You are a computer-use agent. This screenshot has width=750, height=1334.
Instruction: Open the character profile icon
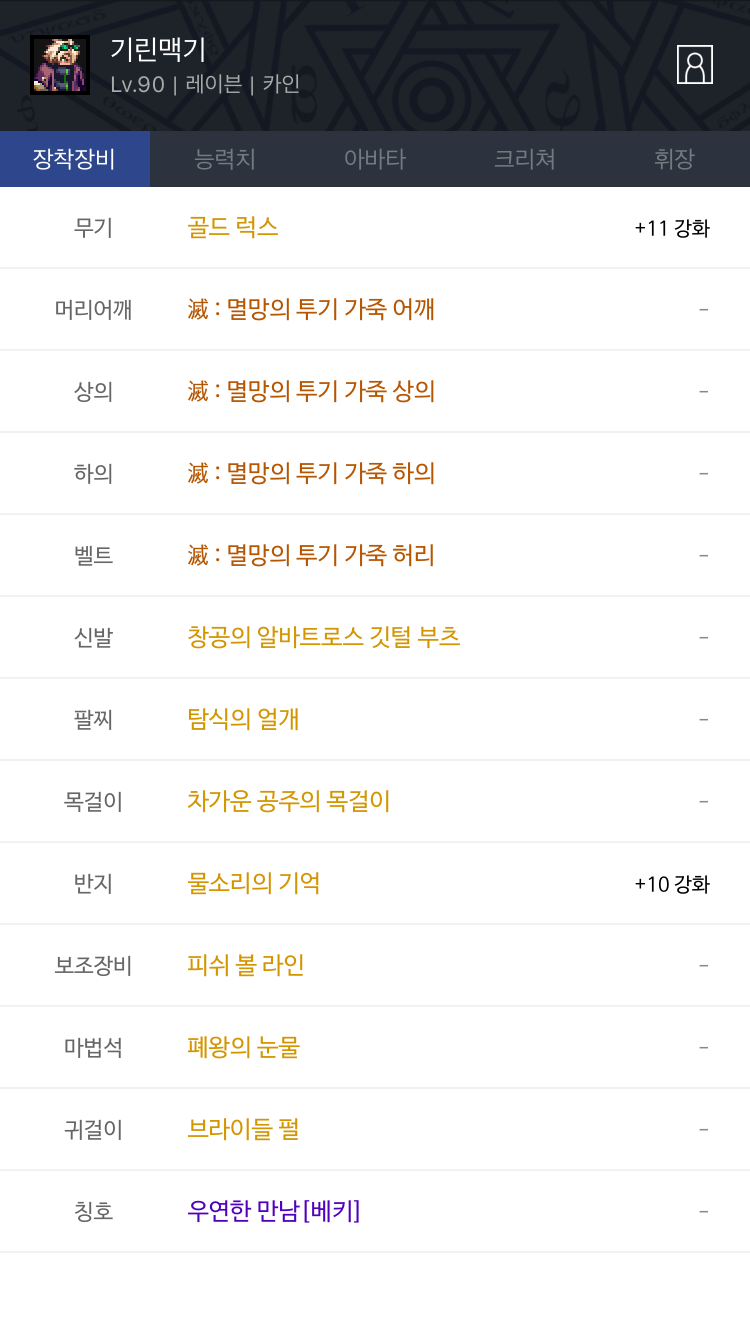coord(694,65)
